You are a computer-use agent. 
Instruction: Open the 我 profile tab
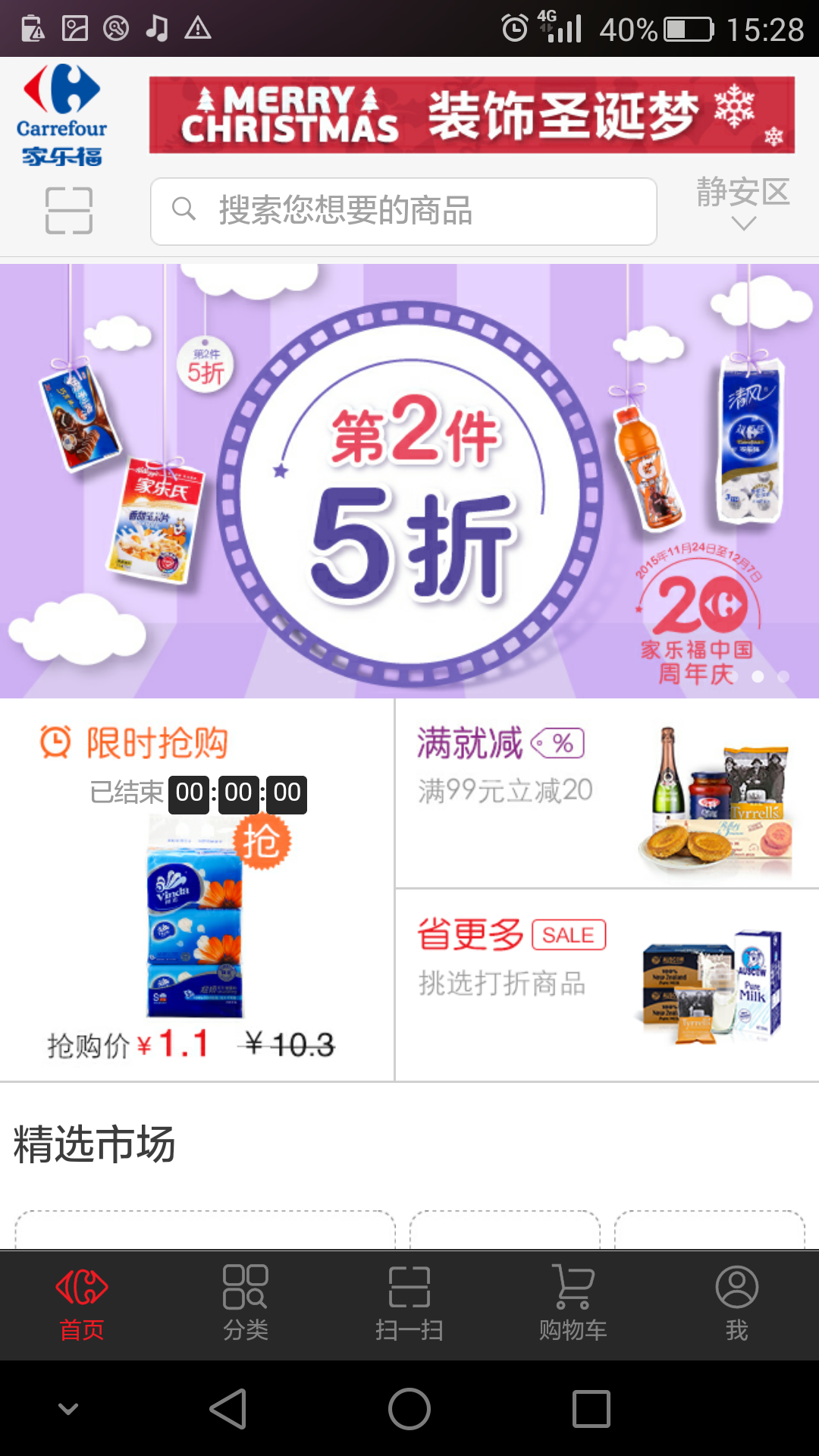(x=737, y=1304)
